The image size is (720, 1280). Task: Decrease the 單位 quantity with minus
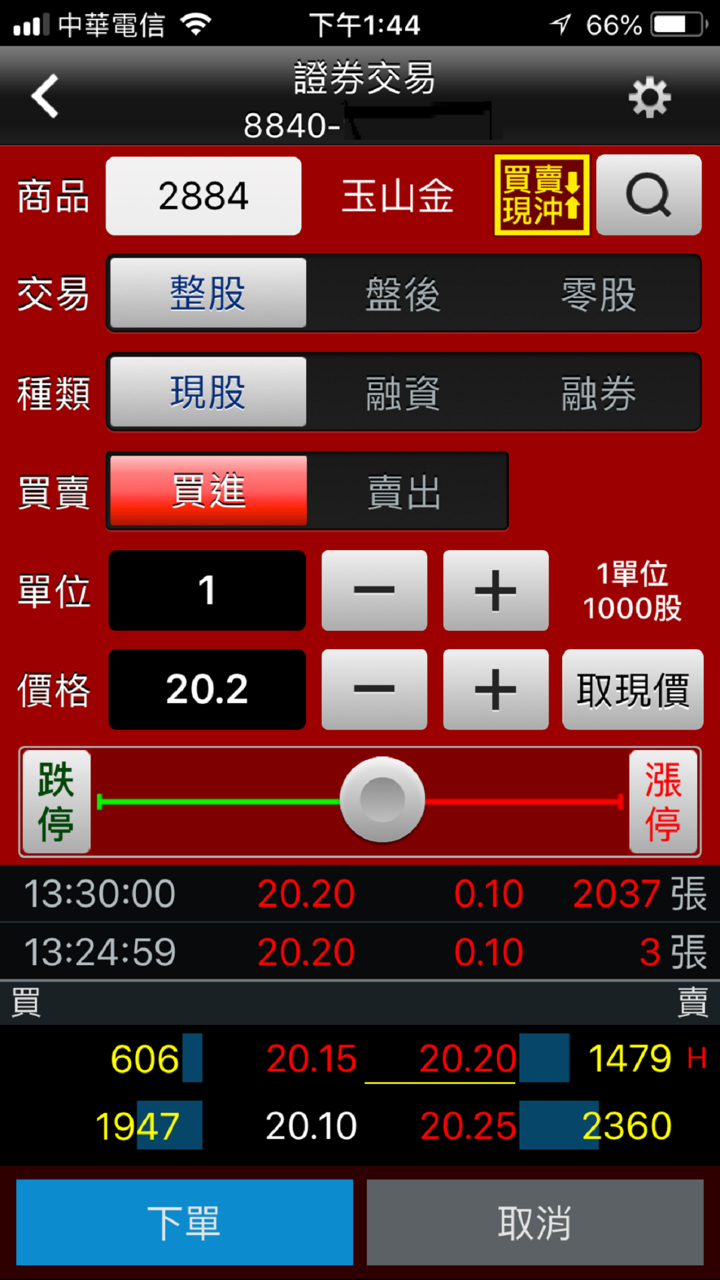pyautogui.click(x=374, y=590)
